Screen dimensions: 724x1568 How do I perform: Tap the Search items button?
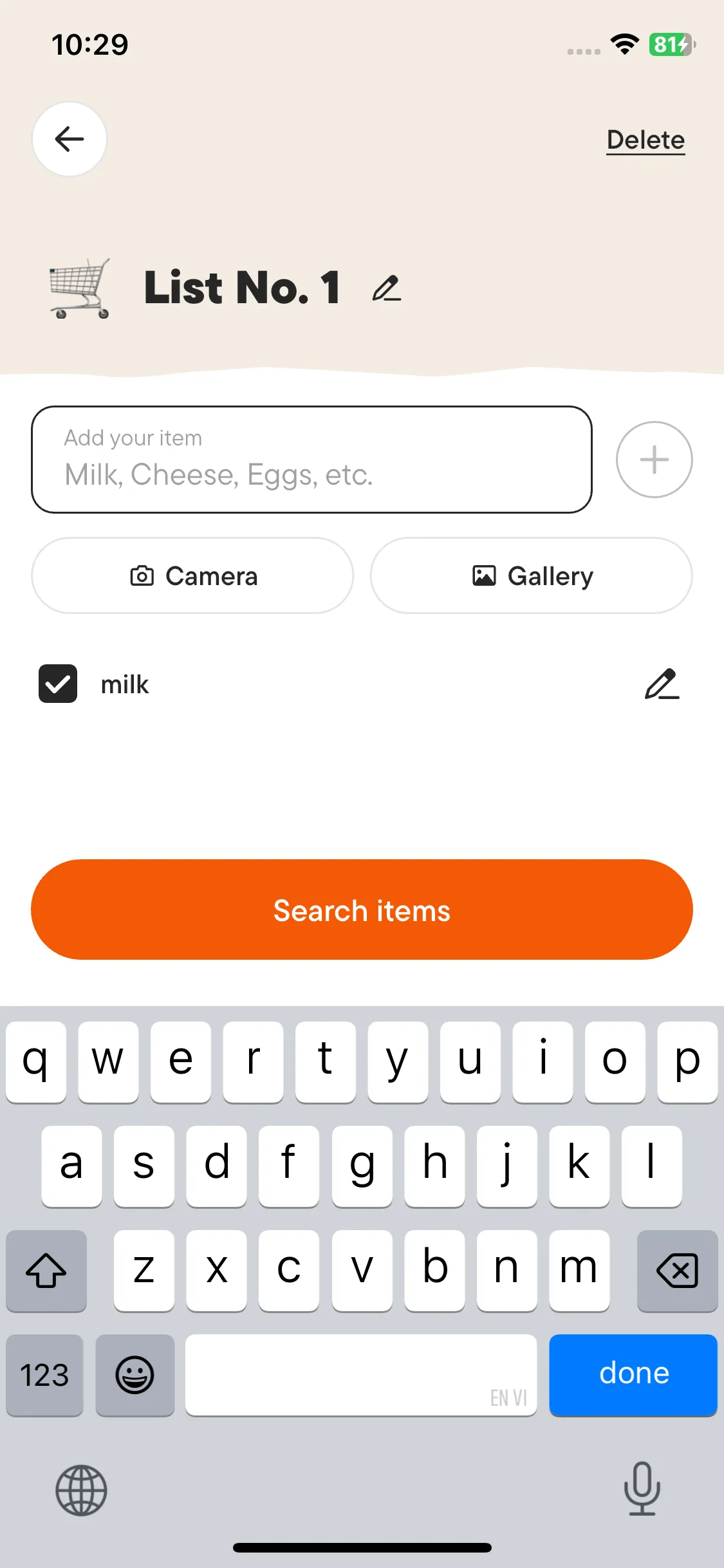pos(362,910)
